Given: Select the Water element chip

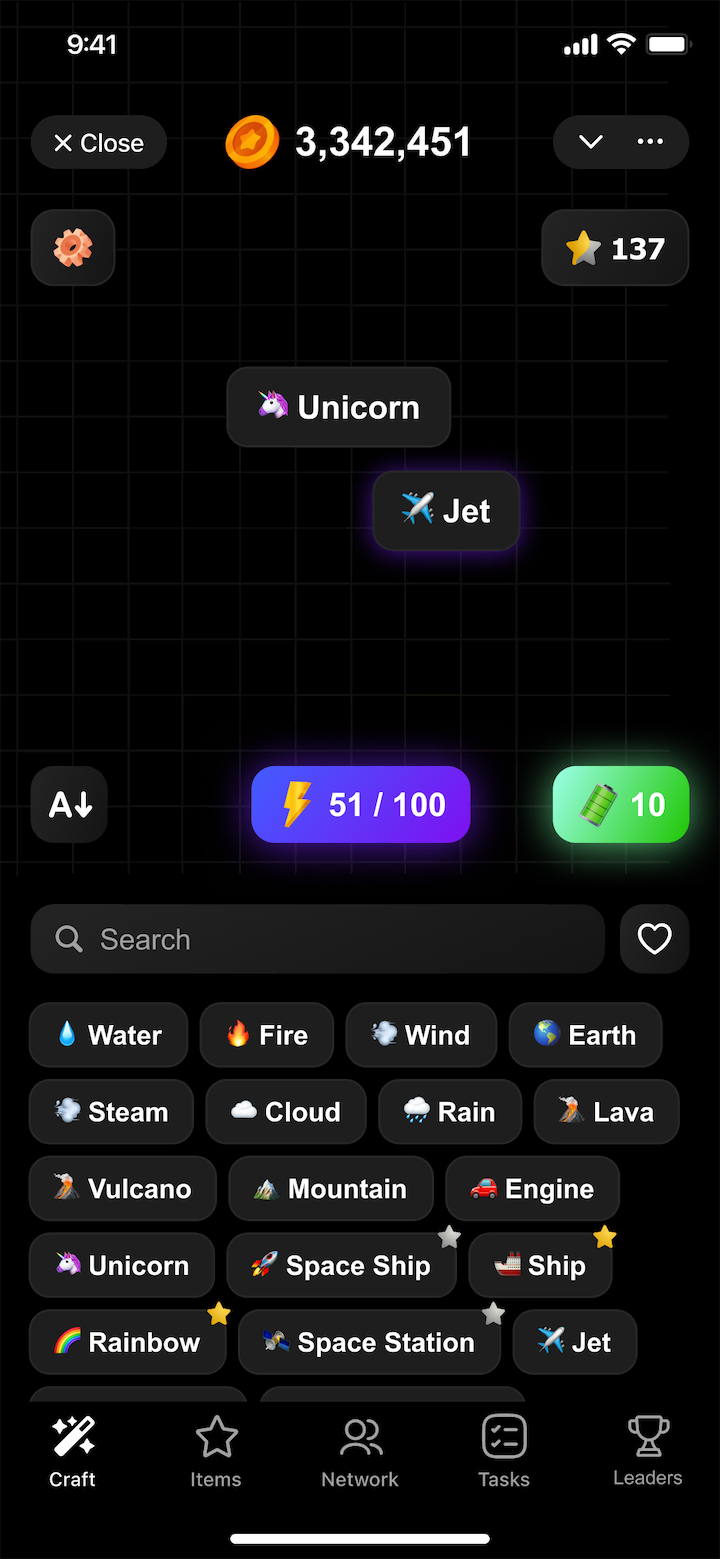Looking at the screenshot, I should pos(108,1034).
